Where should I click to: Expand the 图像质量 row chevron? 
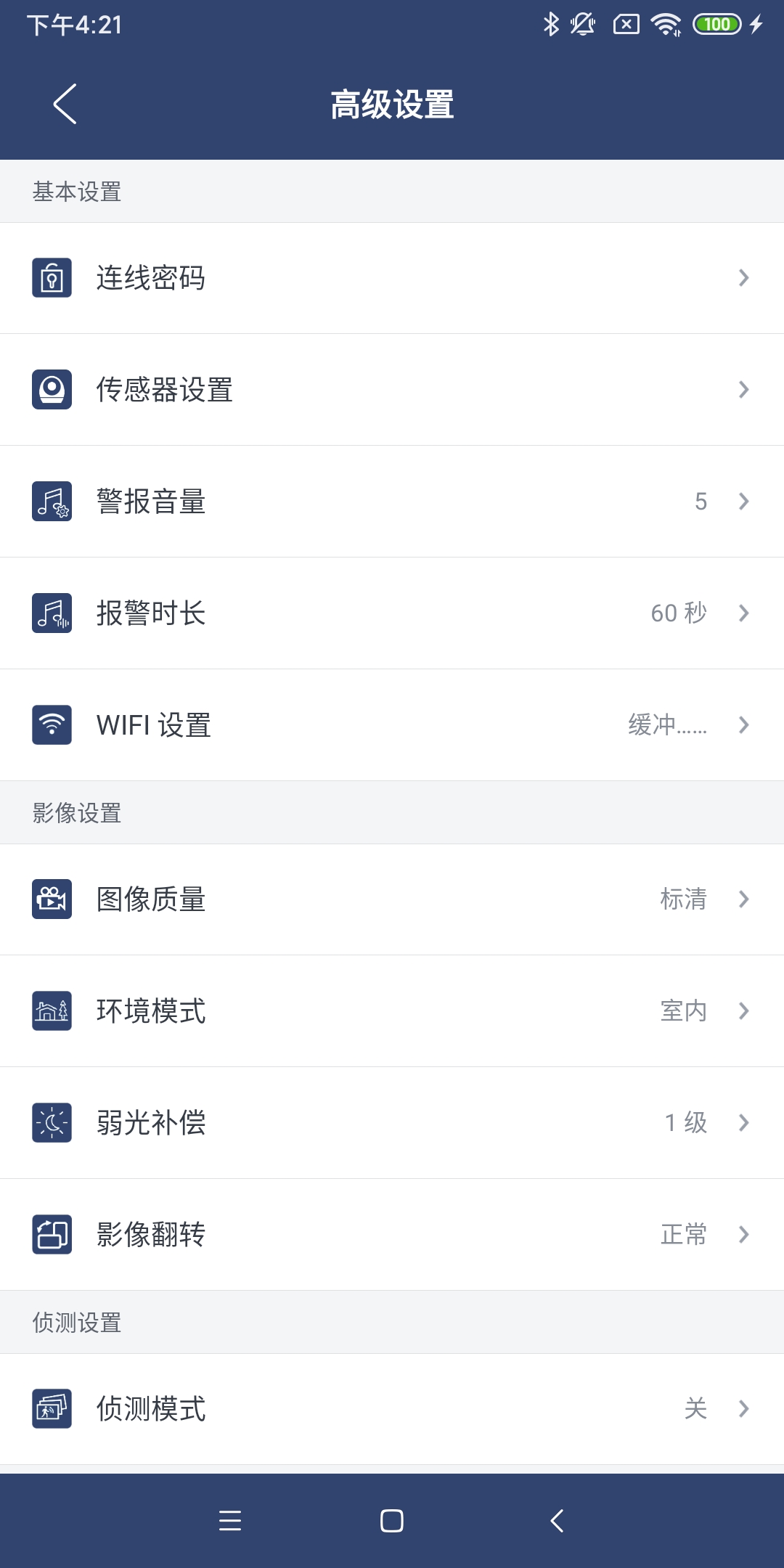[x=743, y=900]
